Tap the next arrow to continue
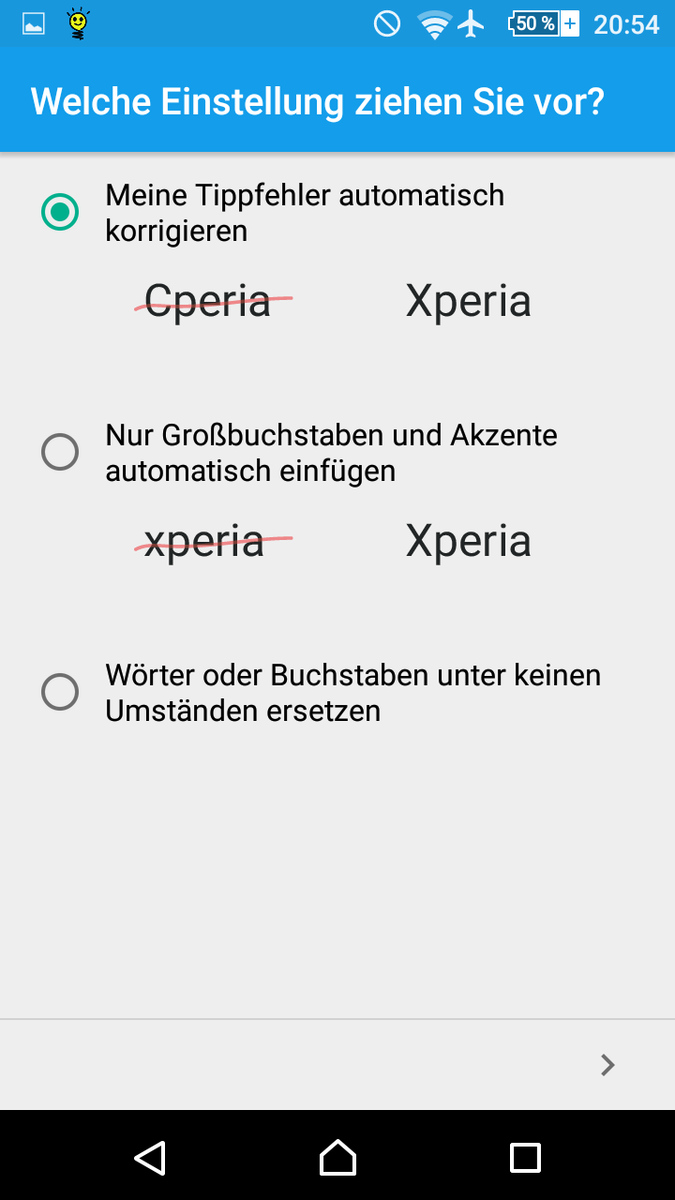Image resolution: width=675 pixels, height=1200 pixels. point(606,1065)
